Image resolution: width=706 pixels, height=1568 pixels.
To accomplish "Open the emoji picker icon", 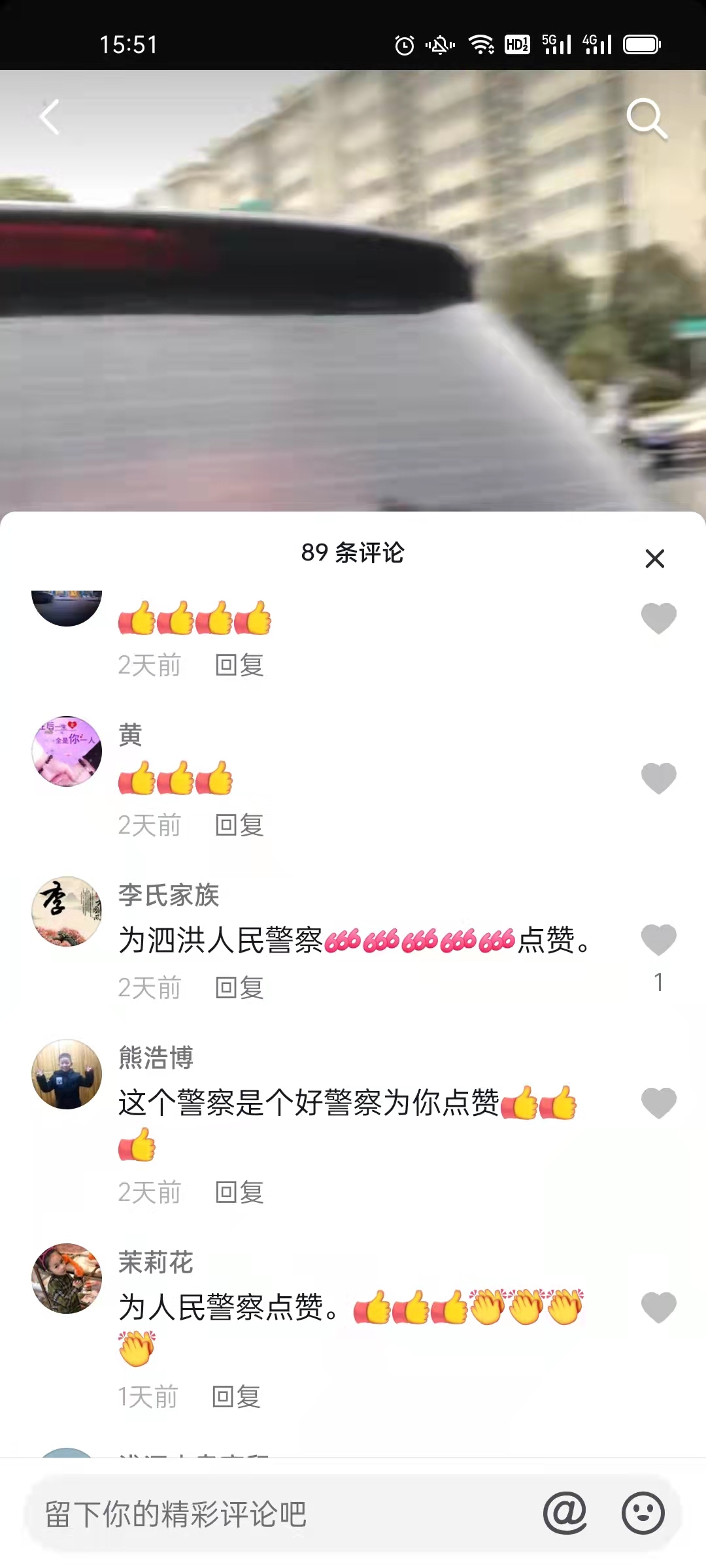I will coord(643,1512).
